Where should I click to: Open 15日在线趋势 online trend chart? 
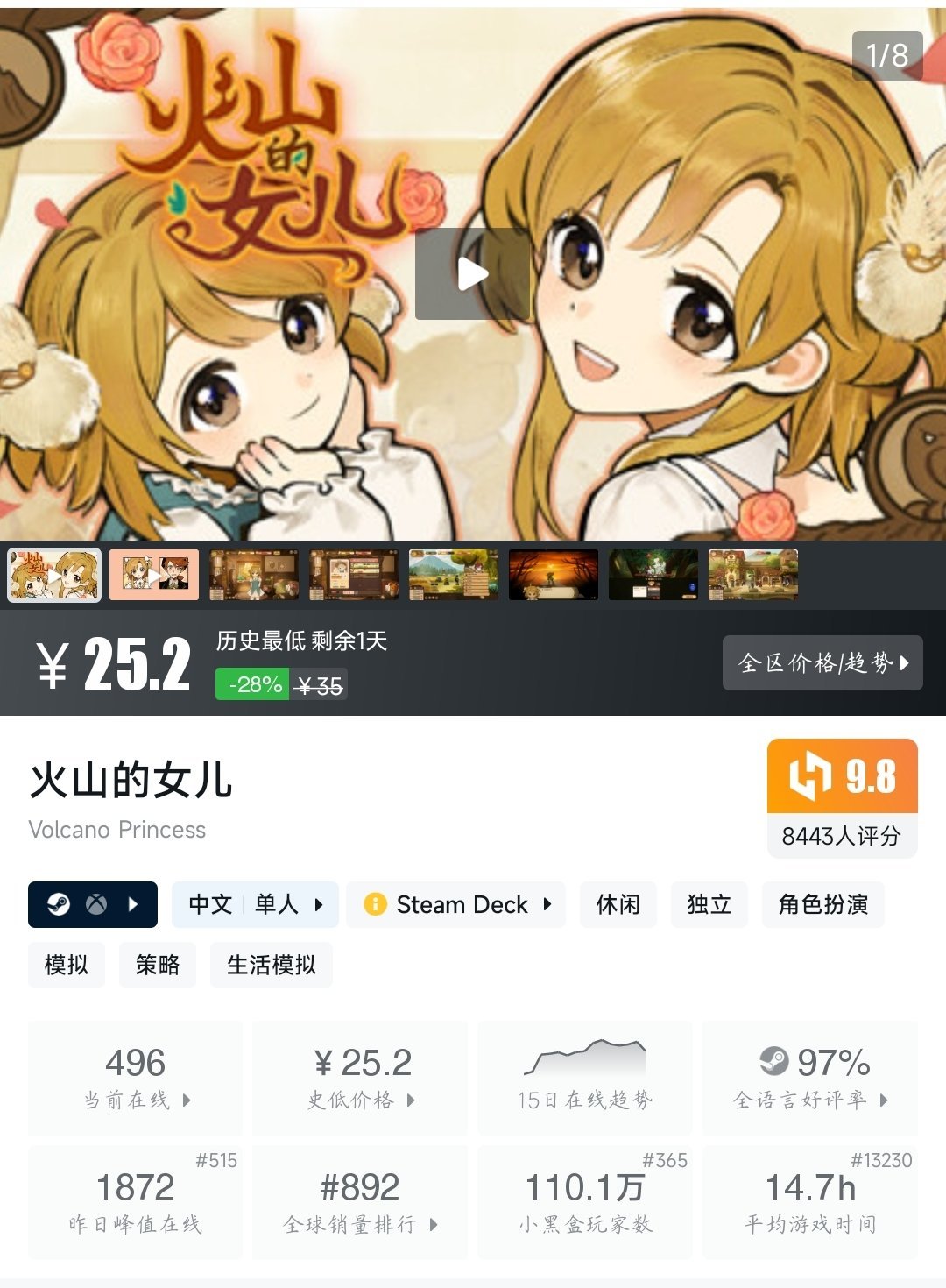[x=584, y=1079]
